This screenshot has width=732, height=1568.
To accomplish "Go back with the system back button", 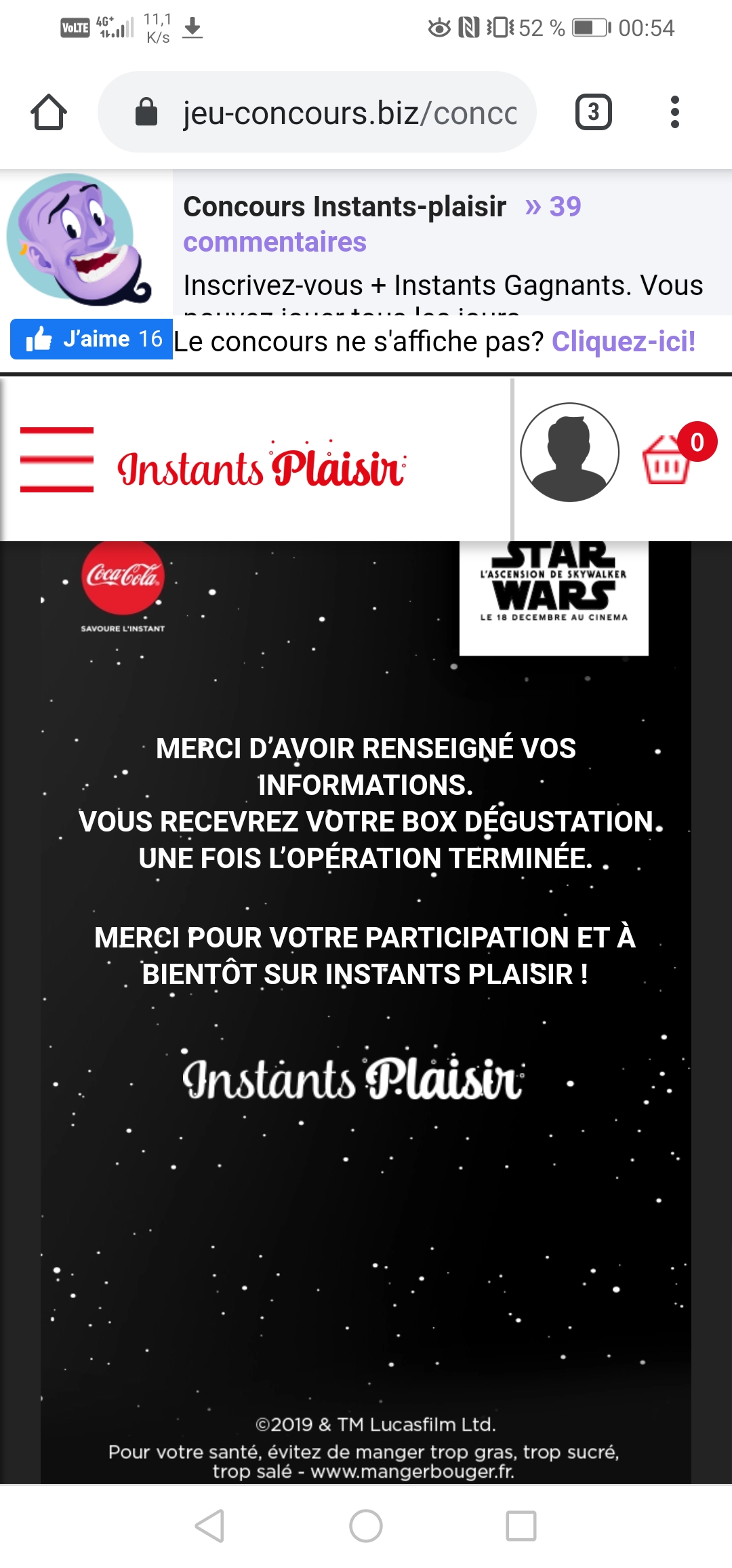I will 209,1526.
